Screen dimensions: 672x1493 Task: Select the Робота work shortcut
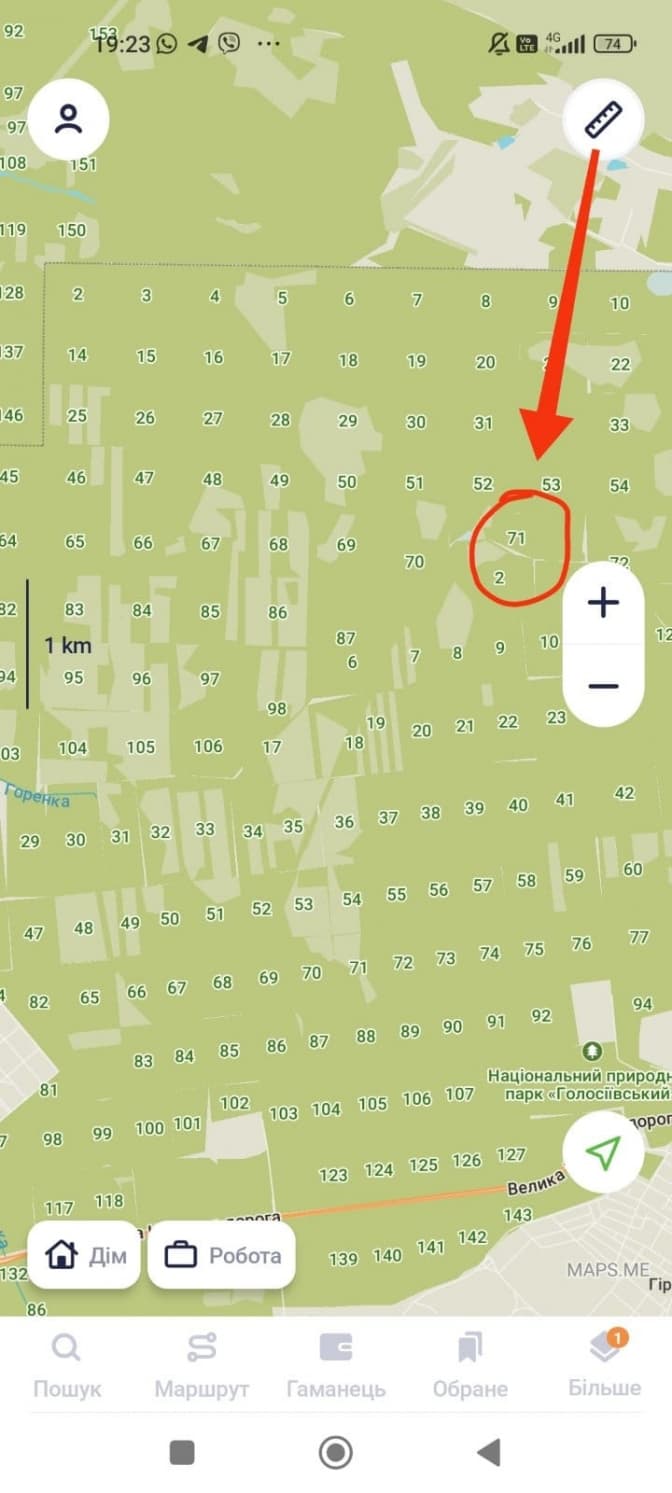click(x=222, y=1255)
